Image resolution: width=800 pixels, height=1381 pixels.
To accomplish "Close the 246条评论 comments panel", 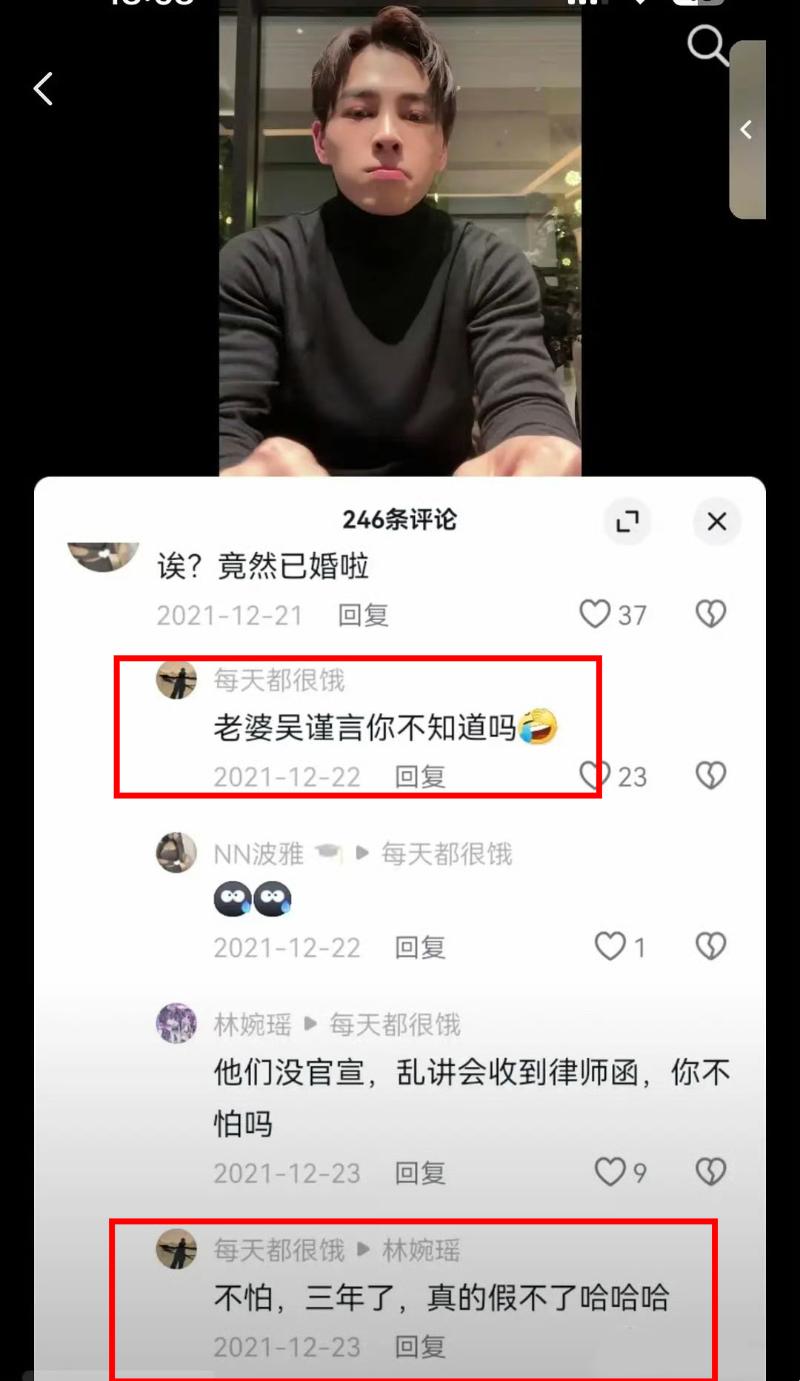I will tap(716, 521).
